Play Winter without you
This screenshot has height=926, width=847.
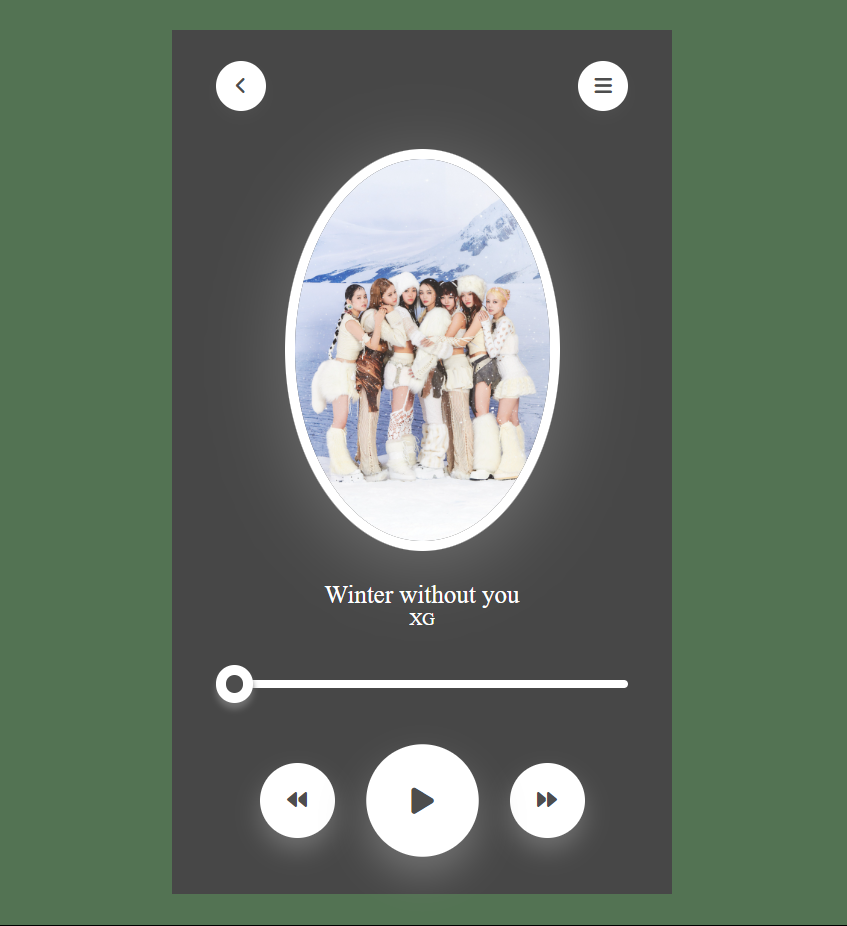(x=422, y=800)
